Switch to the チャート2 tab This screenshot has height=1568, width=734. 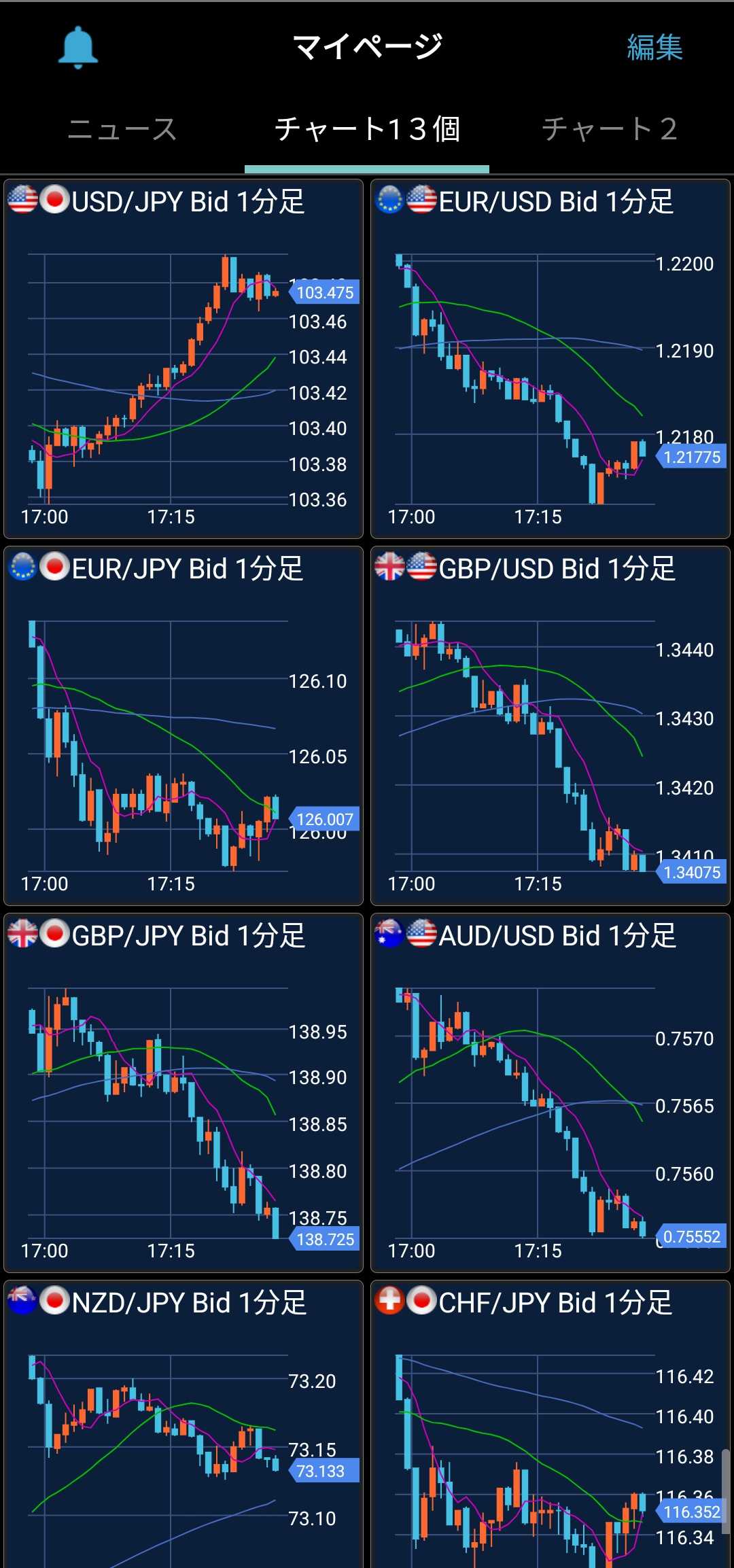(x=609, y=129)
